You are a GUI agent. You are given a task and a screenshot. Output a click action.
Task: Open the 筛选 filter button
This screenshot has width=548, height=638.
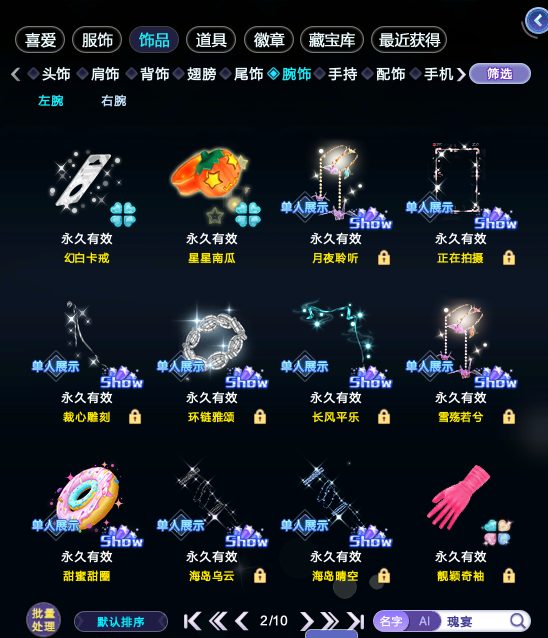tap(500, 74)
